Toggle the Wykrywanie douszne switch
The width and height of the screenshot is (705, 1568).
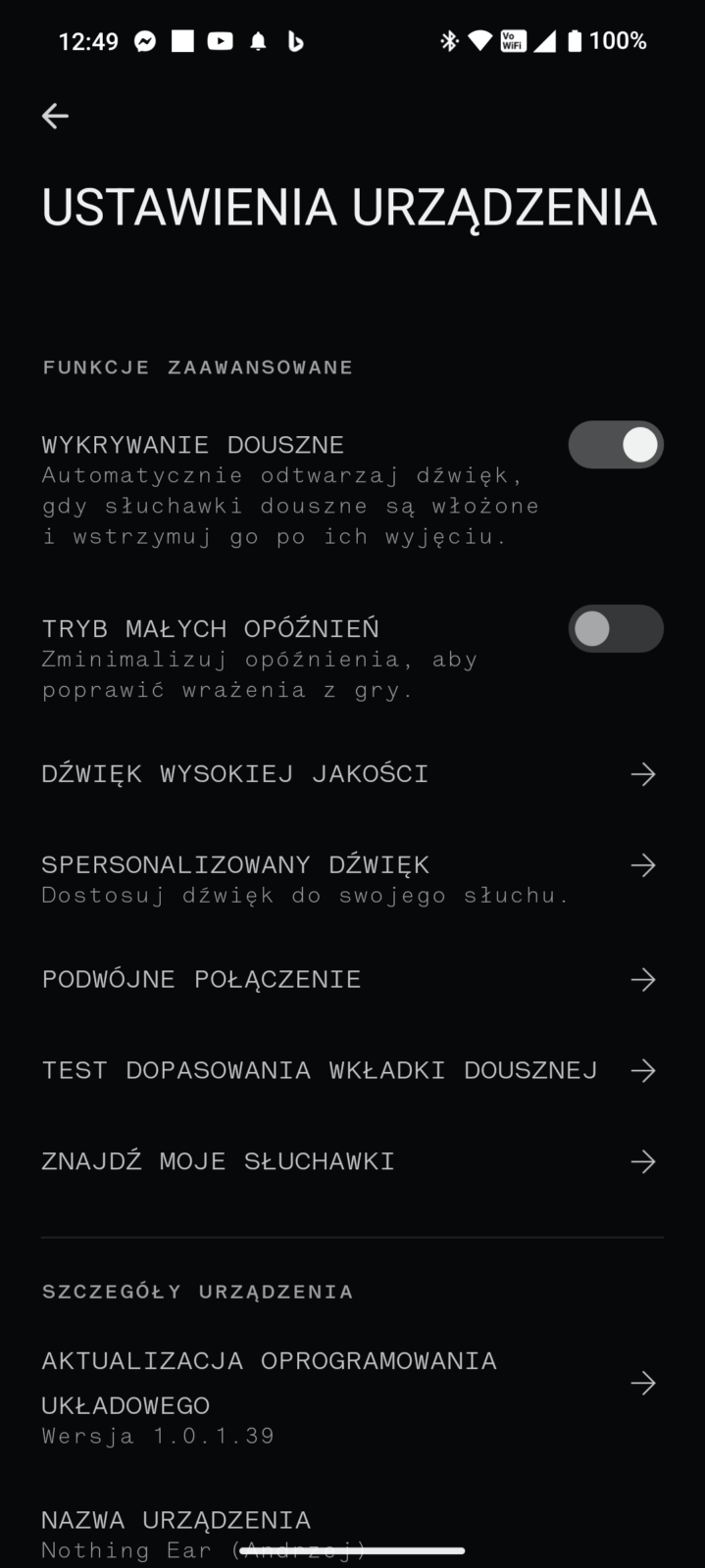(615, 445)
